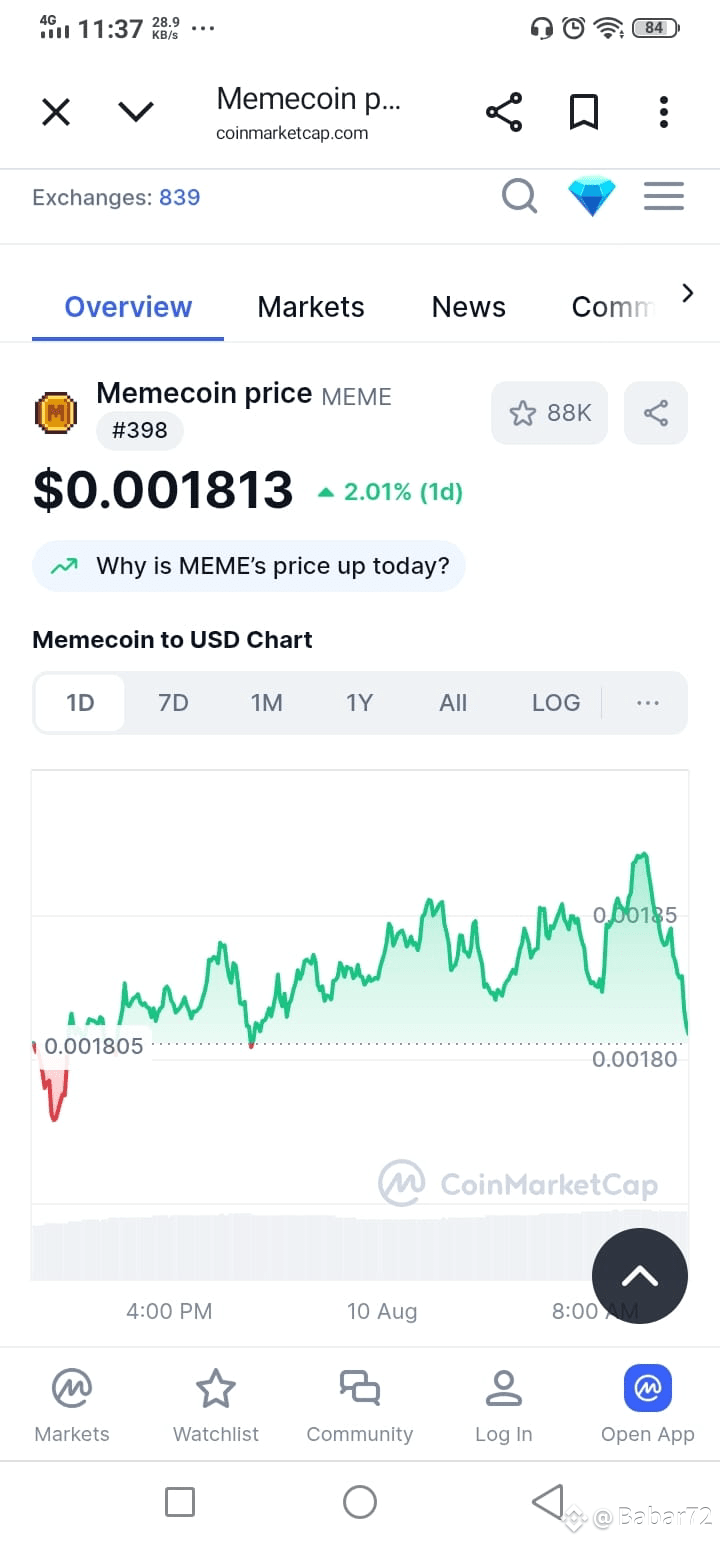Open the hamburger menu

(664, 196)
